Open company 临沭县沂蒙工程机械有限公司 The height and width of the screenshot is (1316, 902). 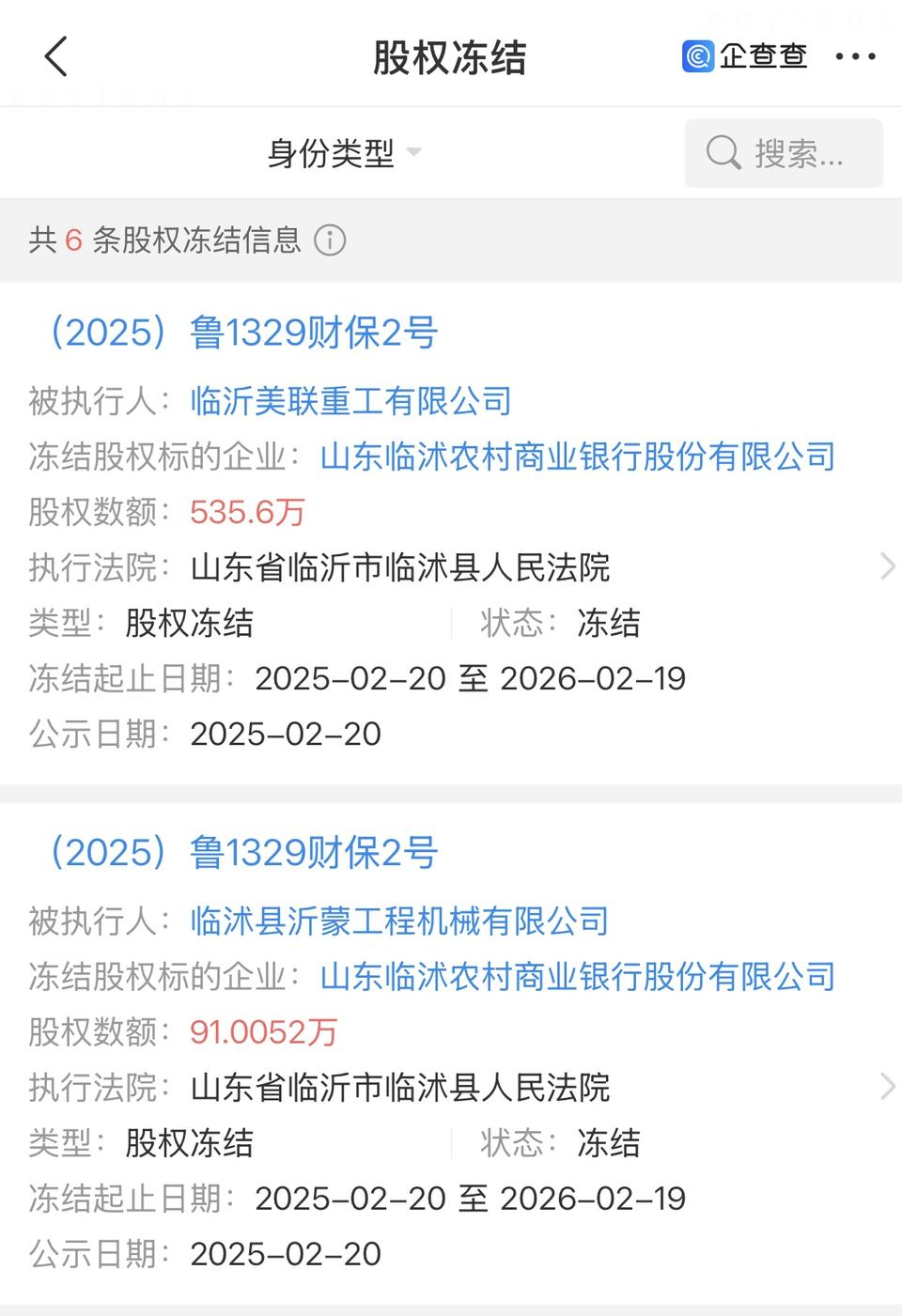[x=399, y=921]
